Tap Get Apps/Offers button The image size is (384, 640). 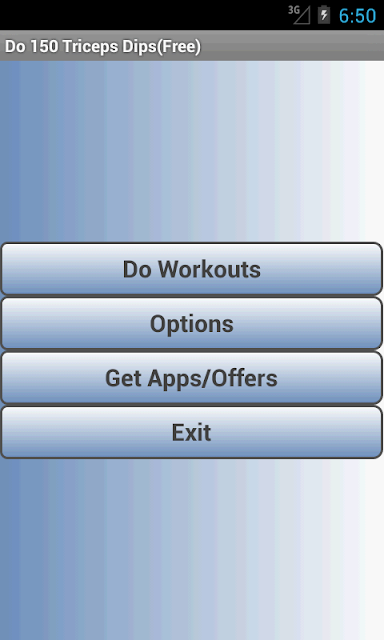[x=192, y=378]
